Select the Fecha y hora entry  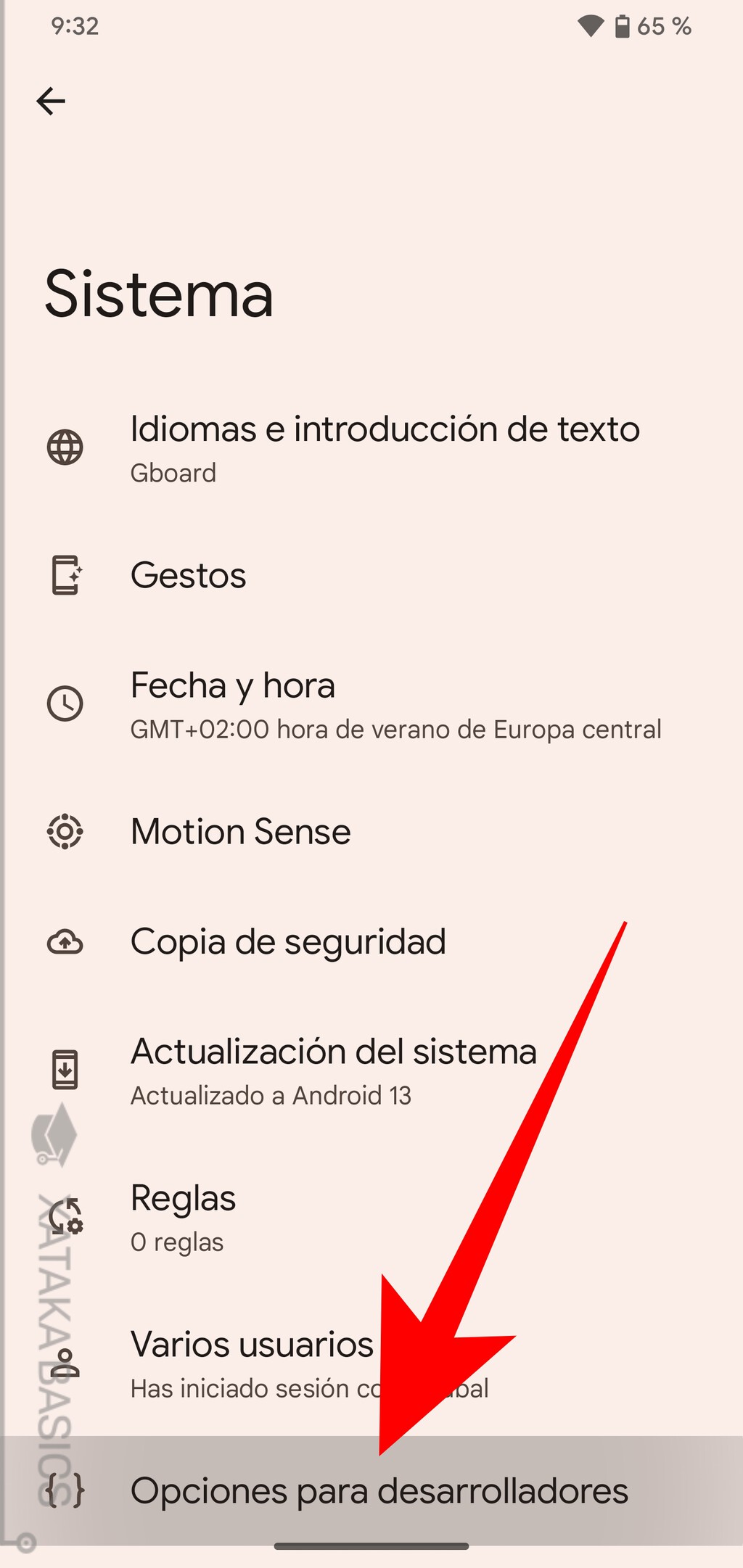(x=232, y=685)
